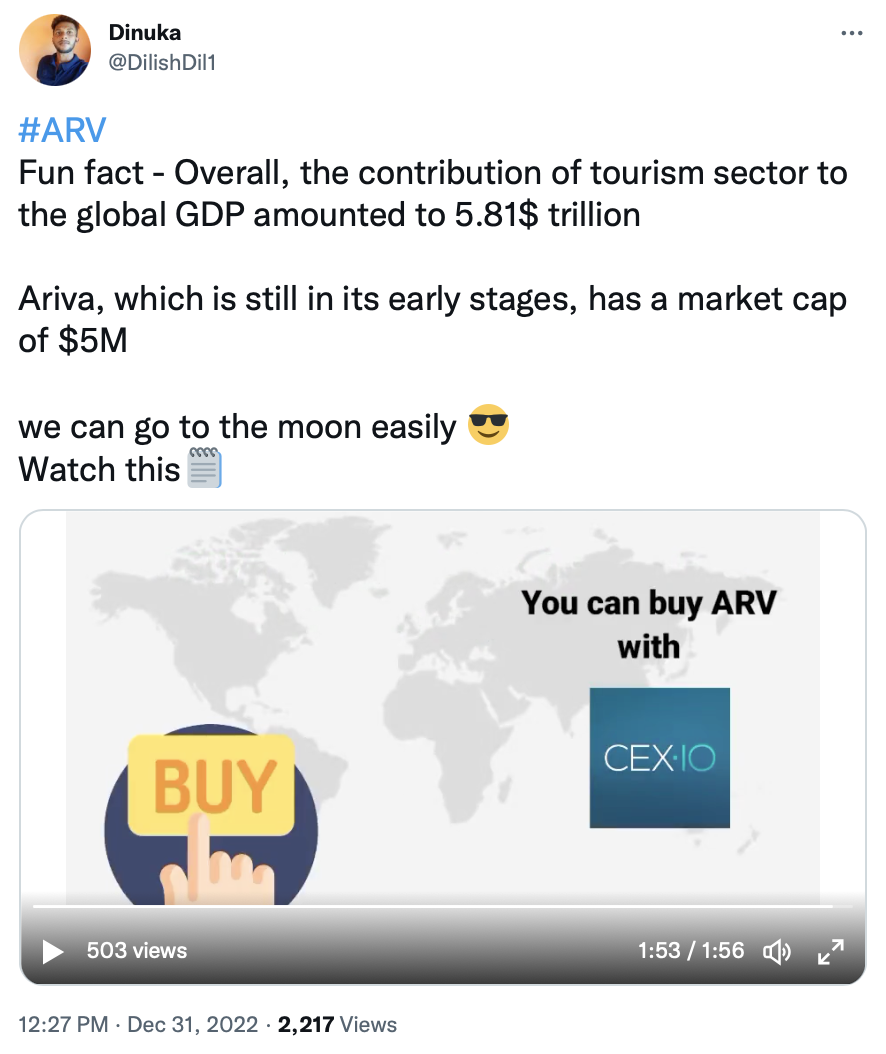
Task: Seek along the video progress bar
Action: (432, 907)
